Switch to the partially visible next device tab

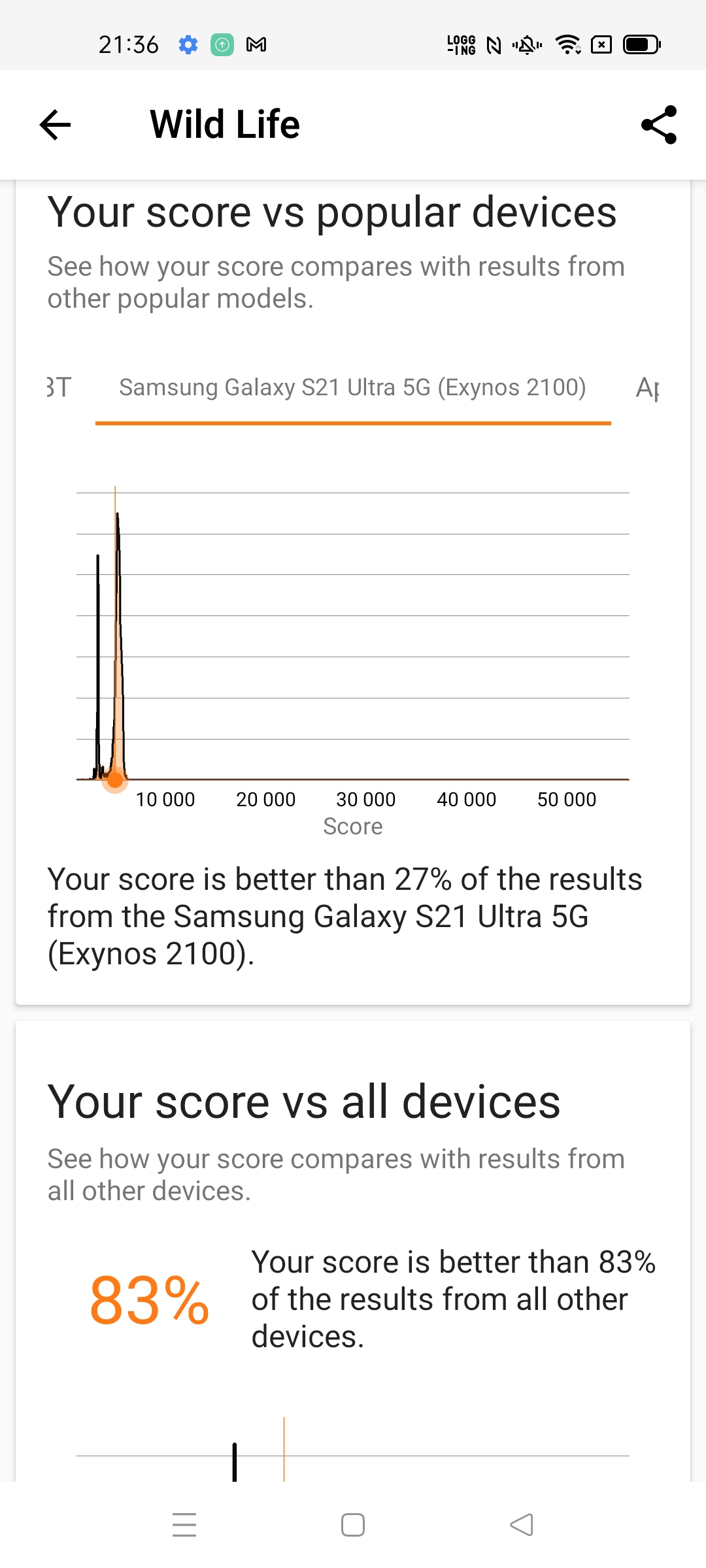coord(647,388)
